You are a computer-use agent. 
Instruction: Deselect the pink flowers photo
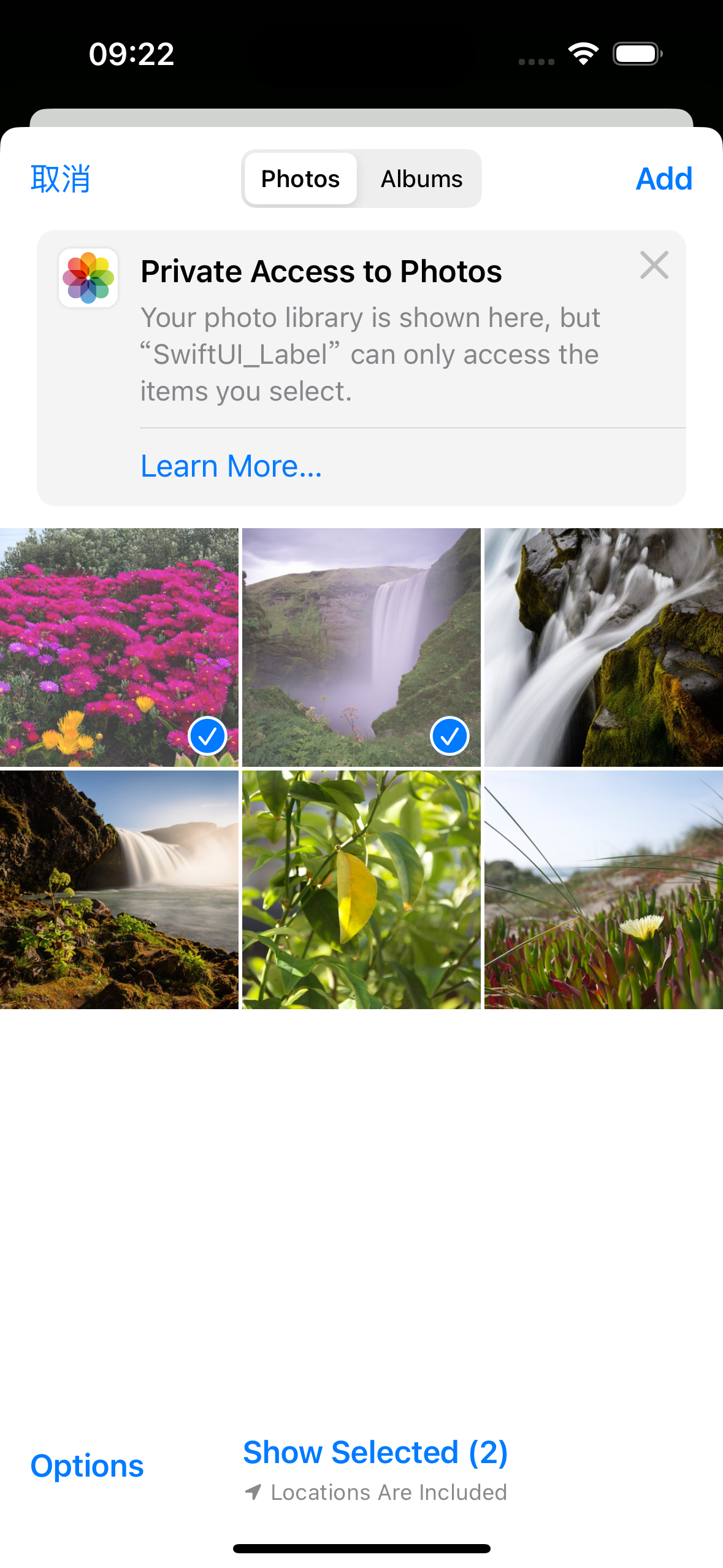(x=119, y=647)
